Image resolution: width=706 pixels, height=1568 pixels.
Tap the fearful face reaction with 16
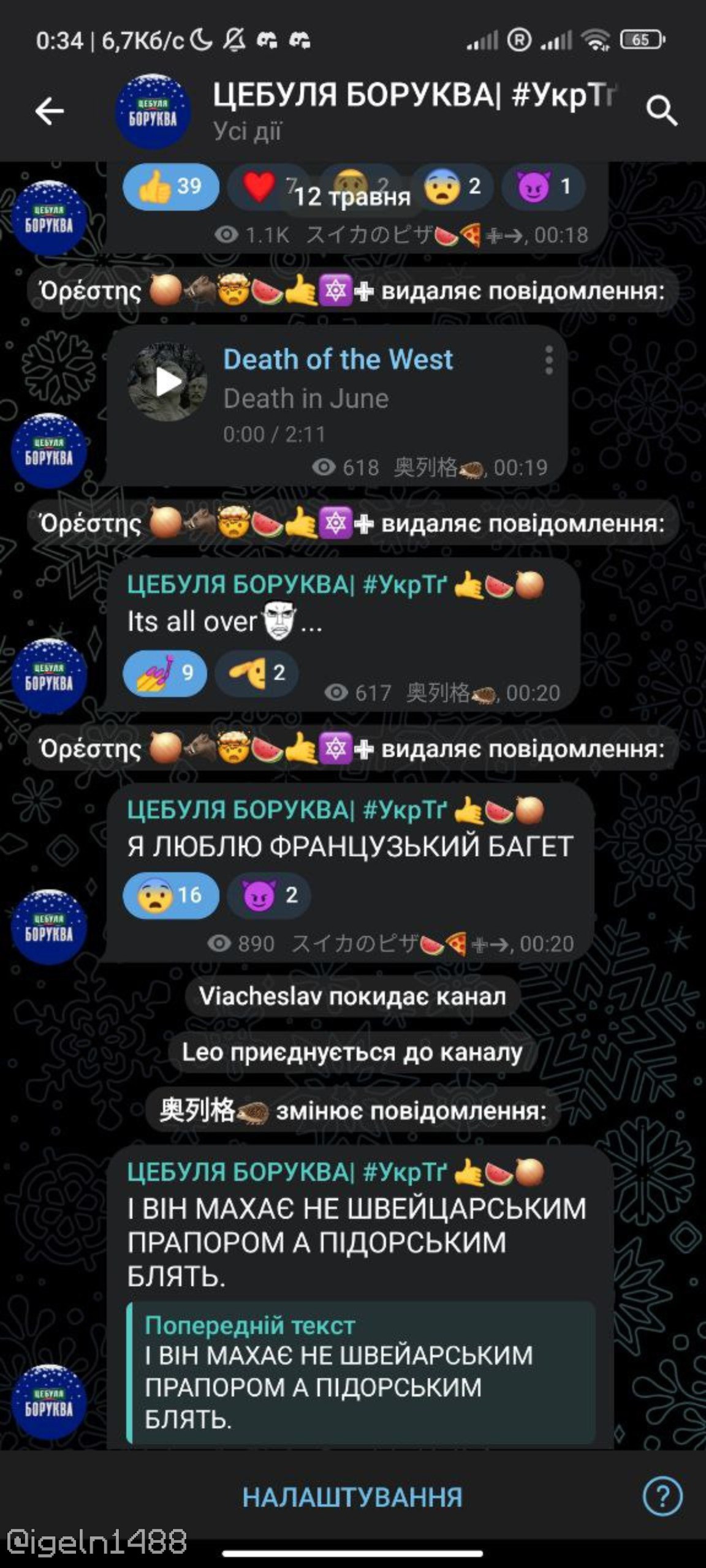[170, 895]
